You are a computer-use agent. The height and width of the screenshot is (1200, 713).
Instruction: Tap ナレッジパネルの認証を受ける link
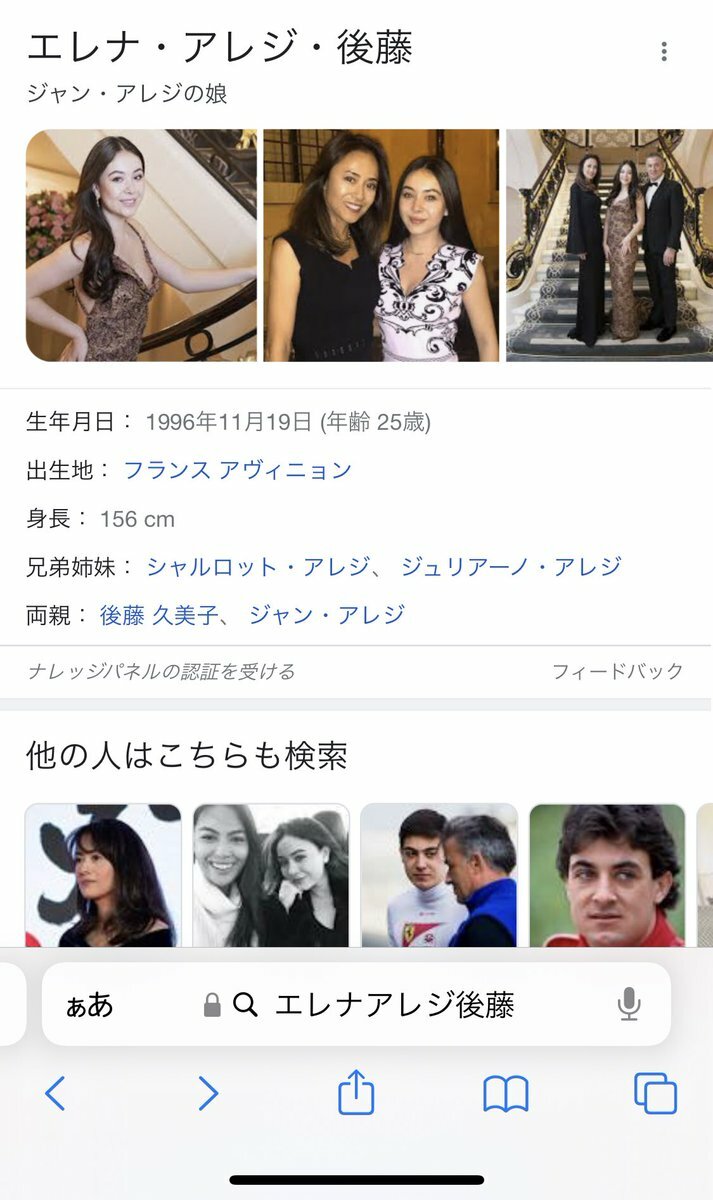[x=162, y=672]
